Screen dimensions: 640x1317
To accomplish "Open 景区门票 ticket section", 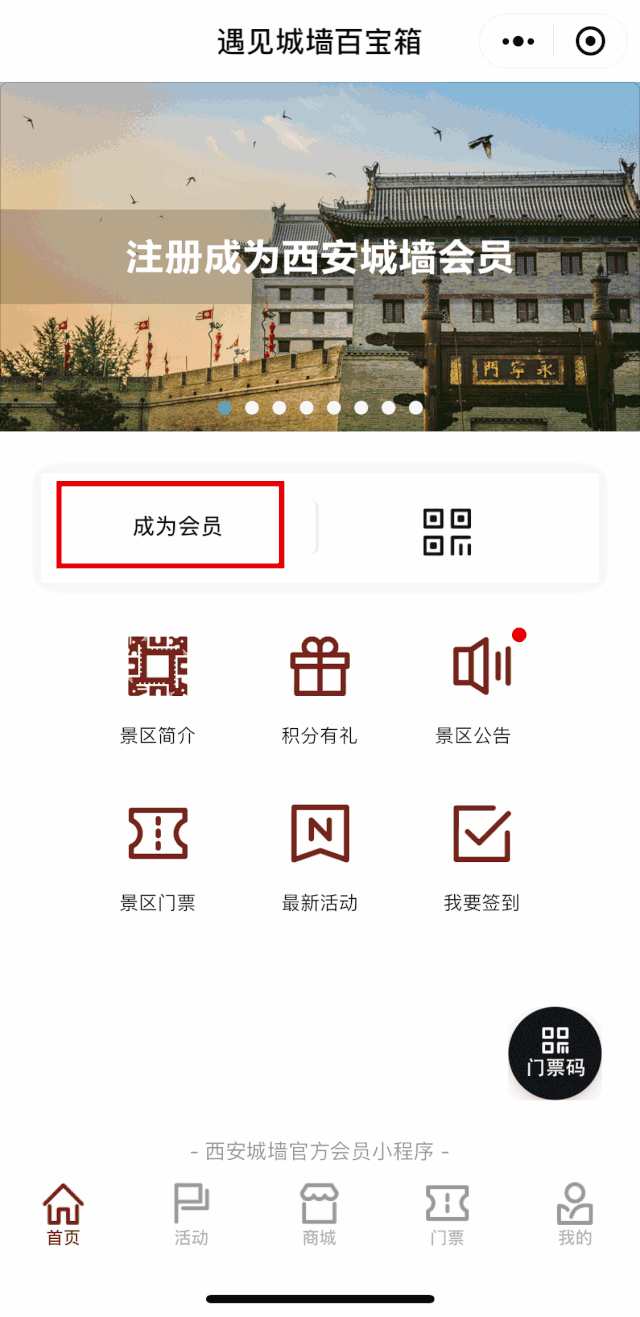I will click(x=158, y=856).
